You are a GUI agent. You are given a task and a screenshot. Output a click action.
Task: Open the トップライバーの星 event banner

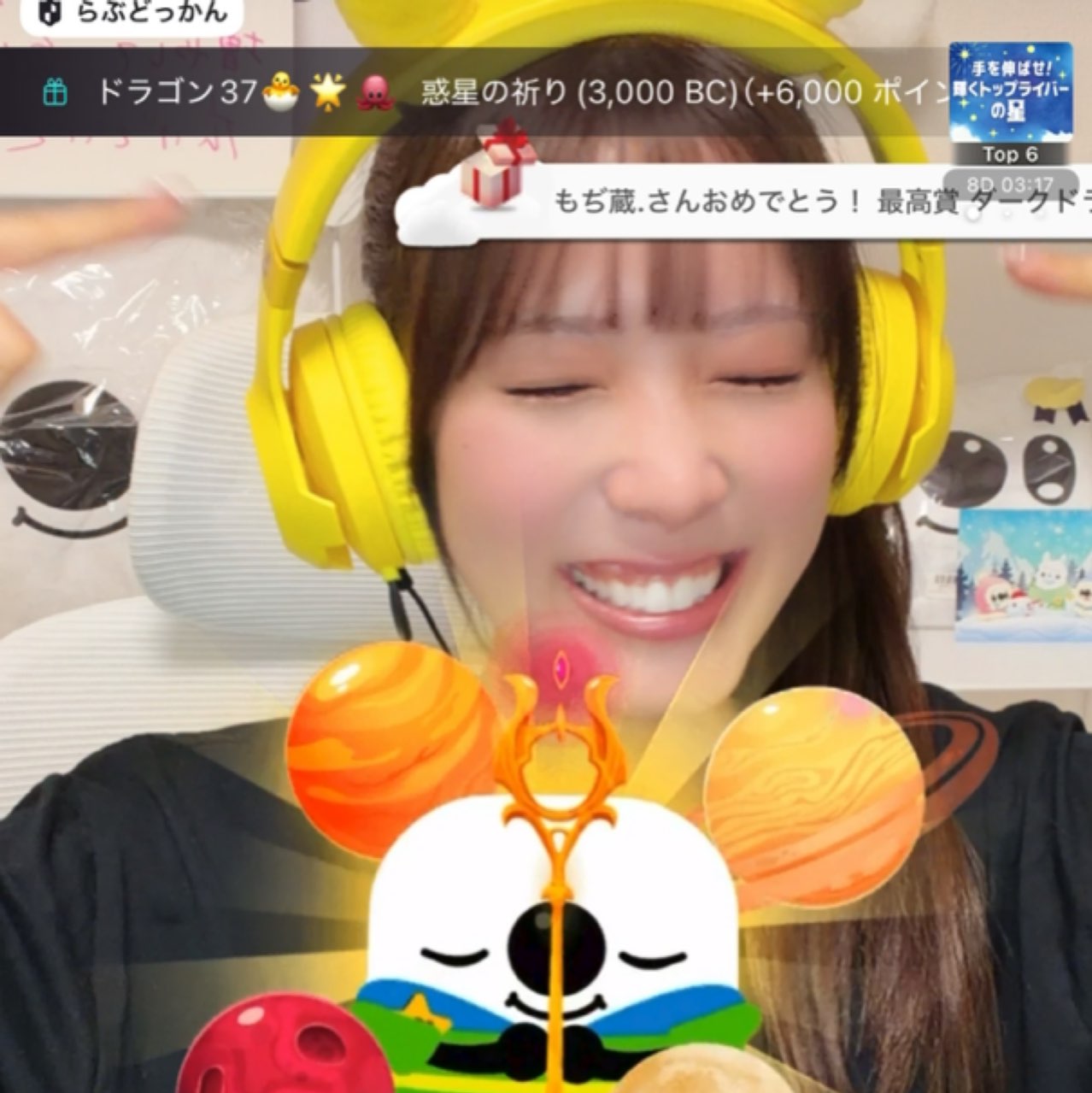pos(1010,93)
